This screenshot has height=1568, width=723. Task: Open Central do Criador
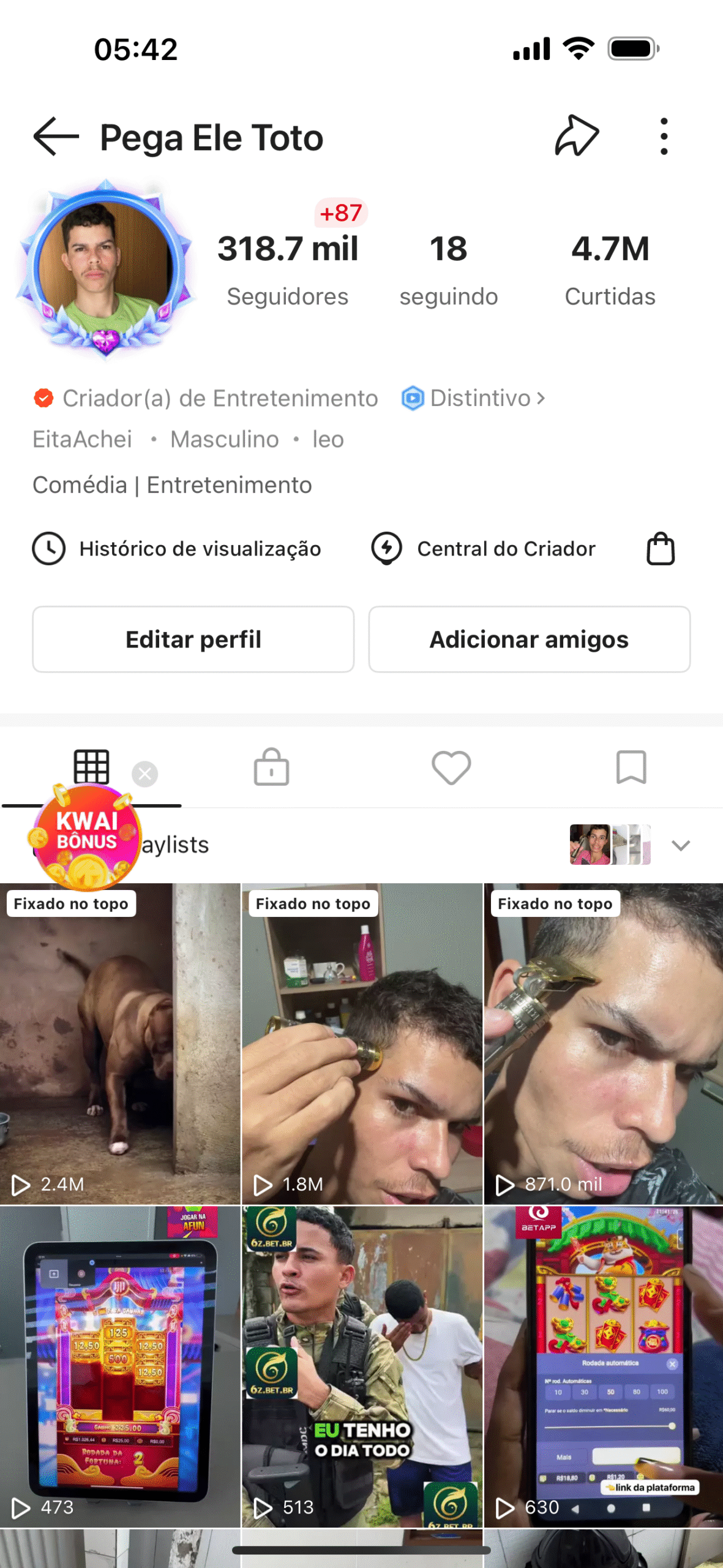484,549
